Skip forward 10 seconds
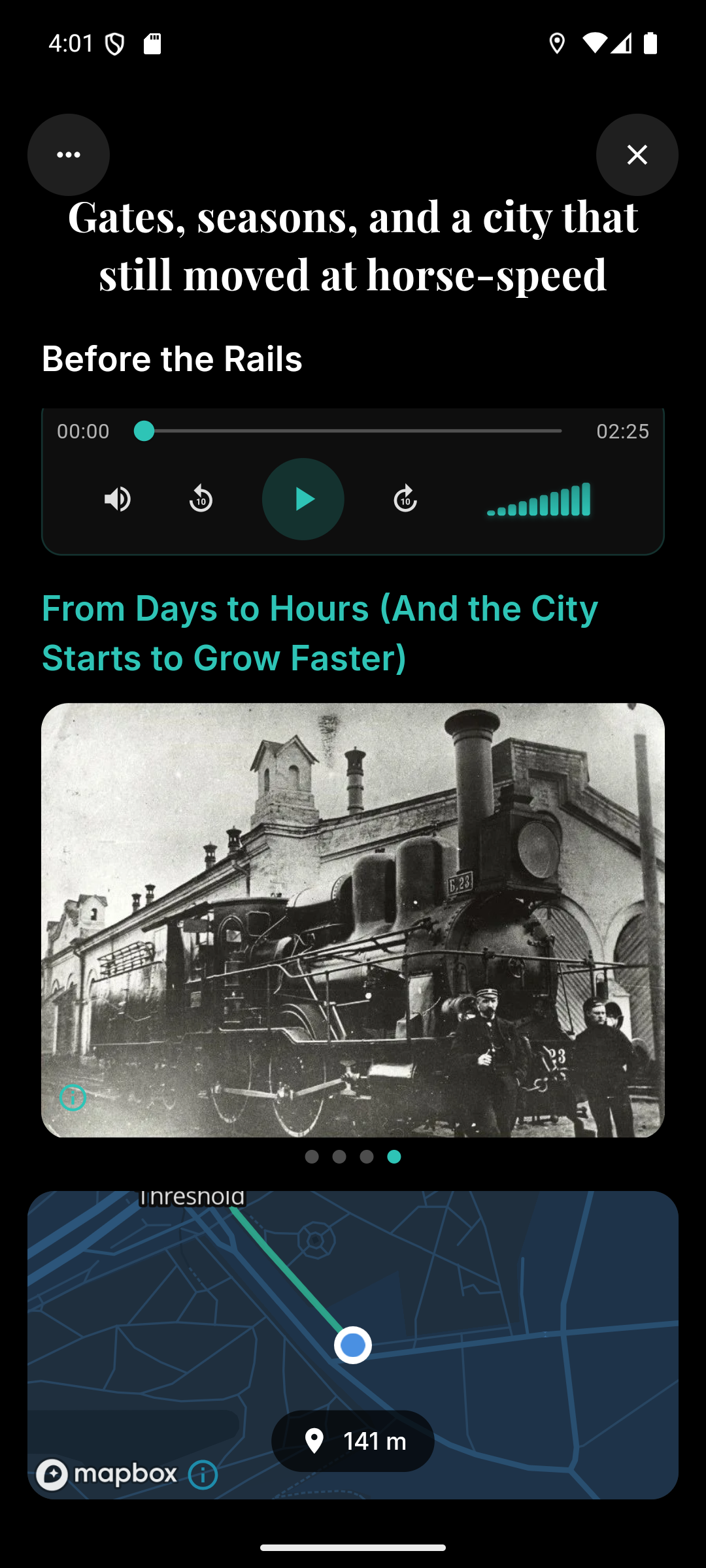Viewport: 706px width, 1568px height. (x=405, y=499)
